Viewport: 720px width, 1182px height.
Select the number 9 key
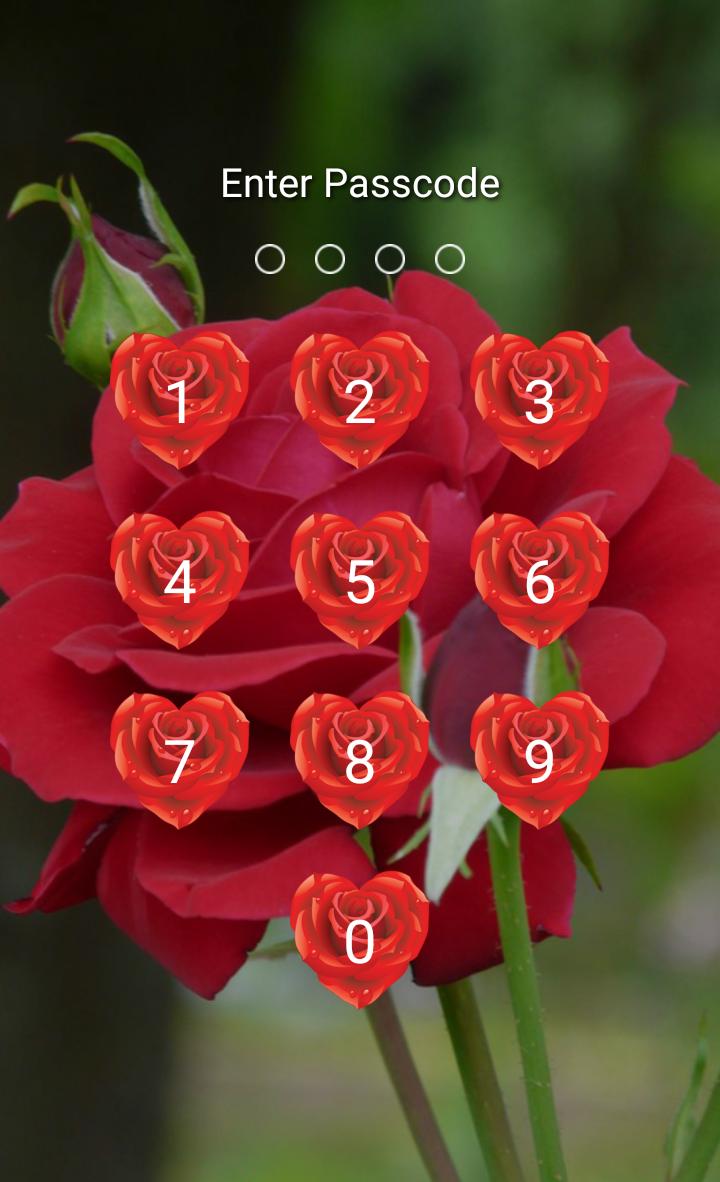[x=540, y=759]
